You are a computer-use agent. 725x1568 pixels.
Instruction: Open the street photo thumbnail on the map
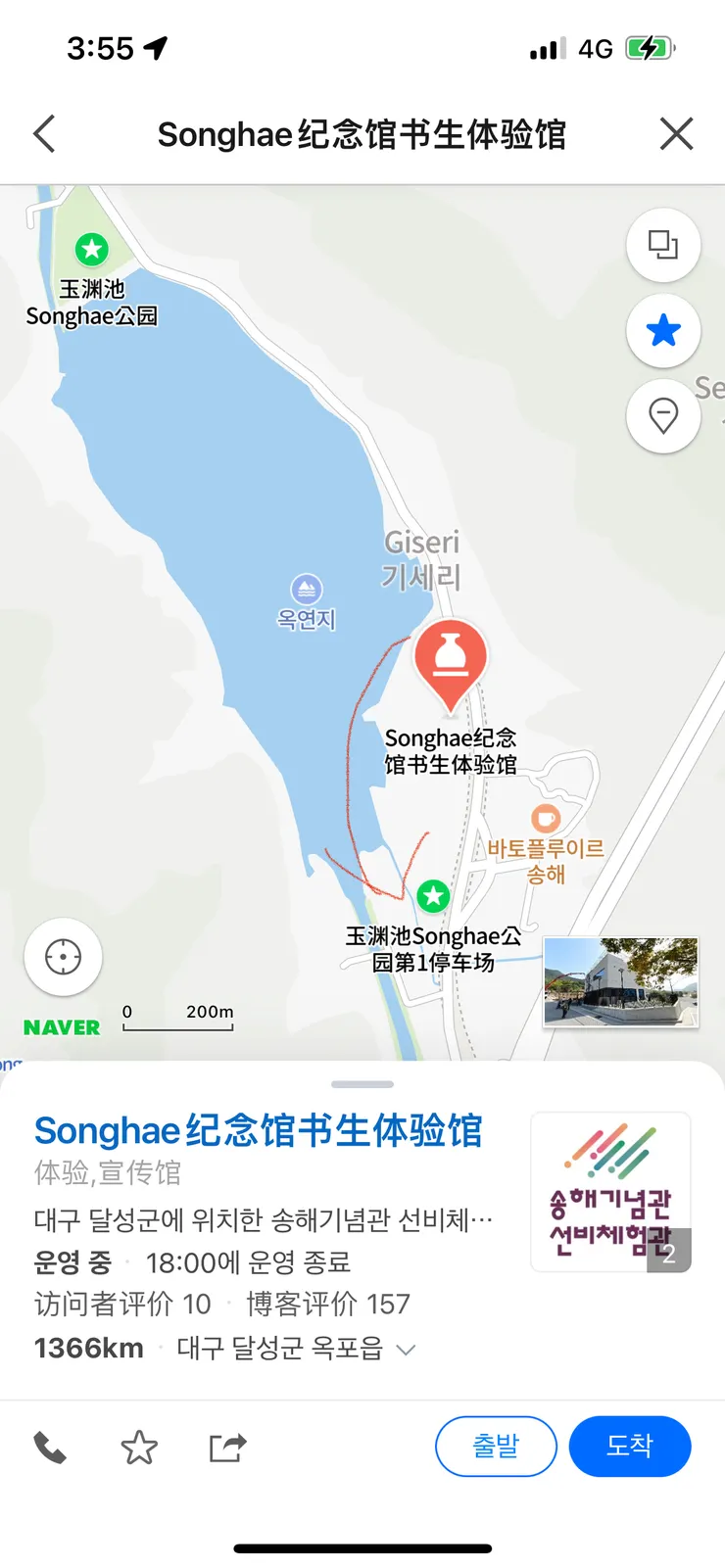[x=621, y=982]
